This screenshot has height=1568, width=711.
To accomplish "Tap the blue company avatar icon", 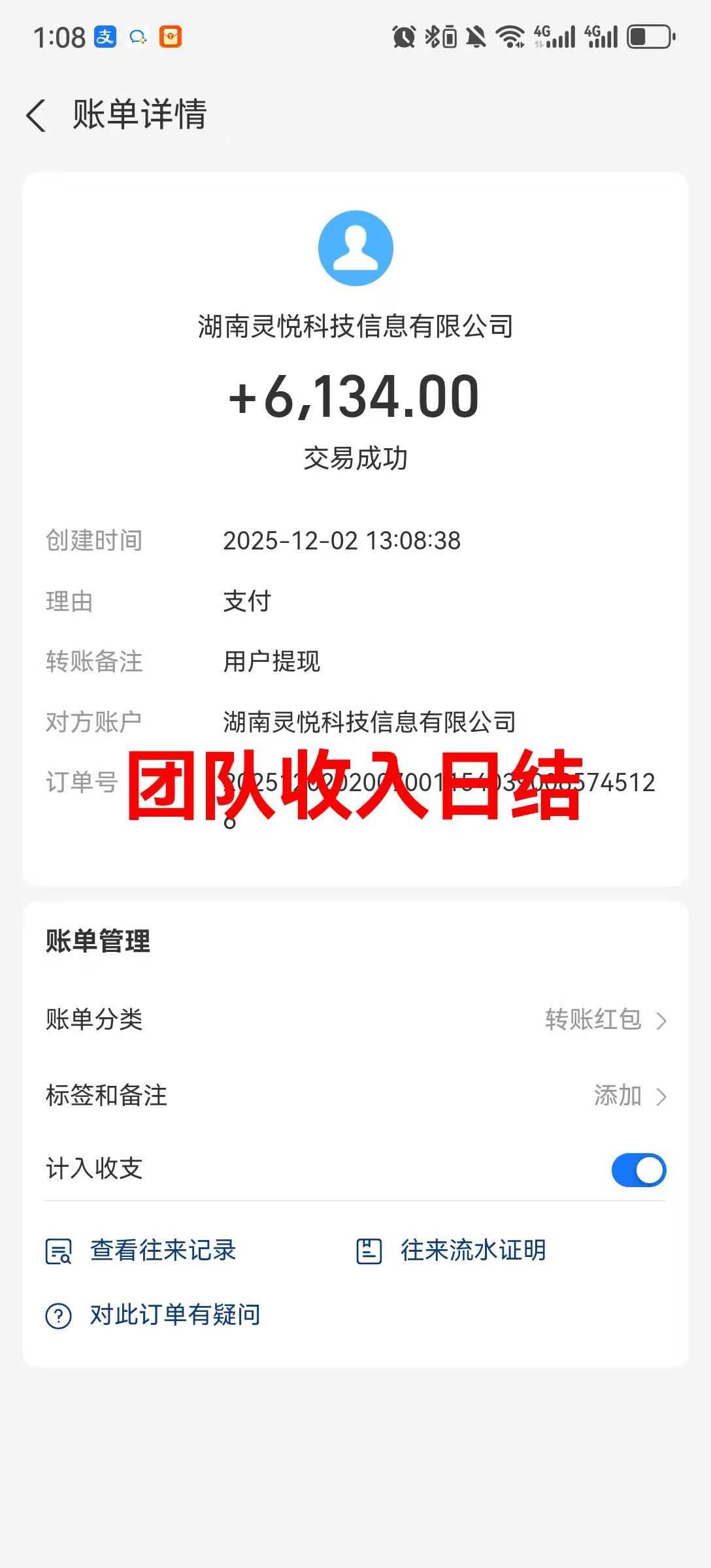I will pos(355,248).
